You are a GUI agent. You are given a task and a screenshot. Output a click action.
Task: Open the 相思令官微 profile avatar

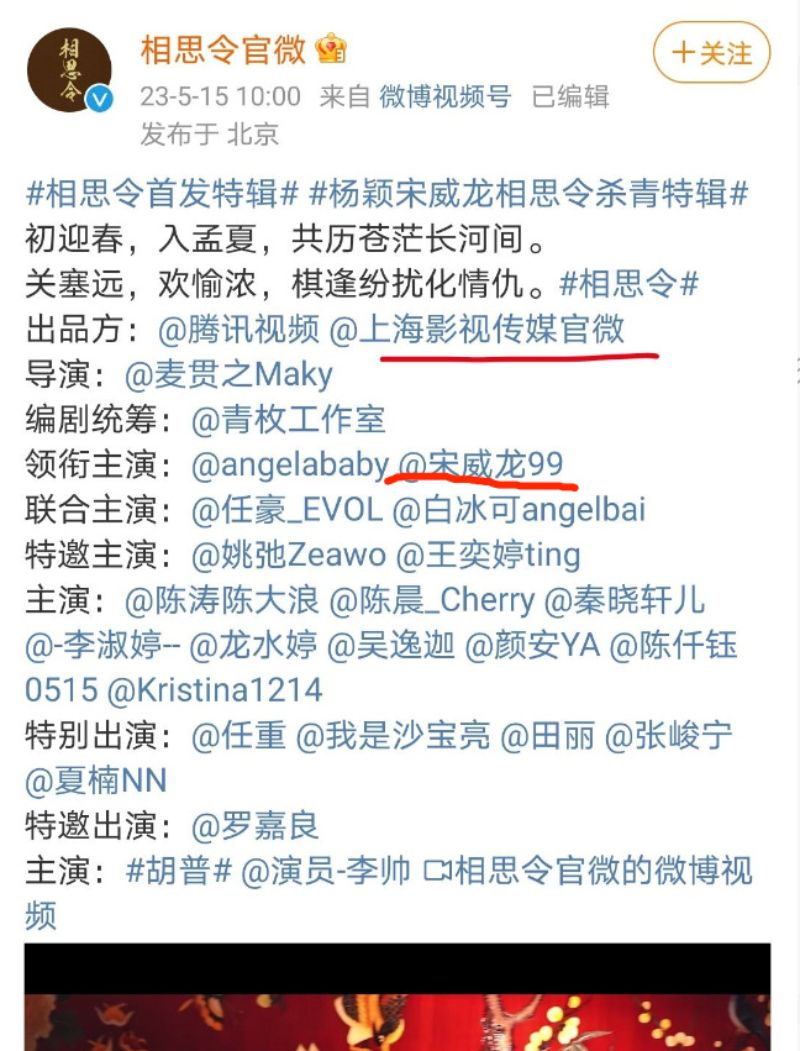tap(69, 69)
